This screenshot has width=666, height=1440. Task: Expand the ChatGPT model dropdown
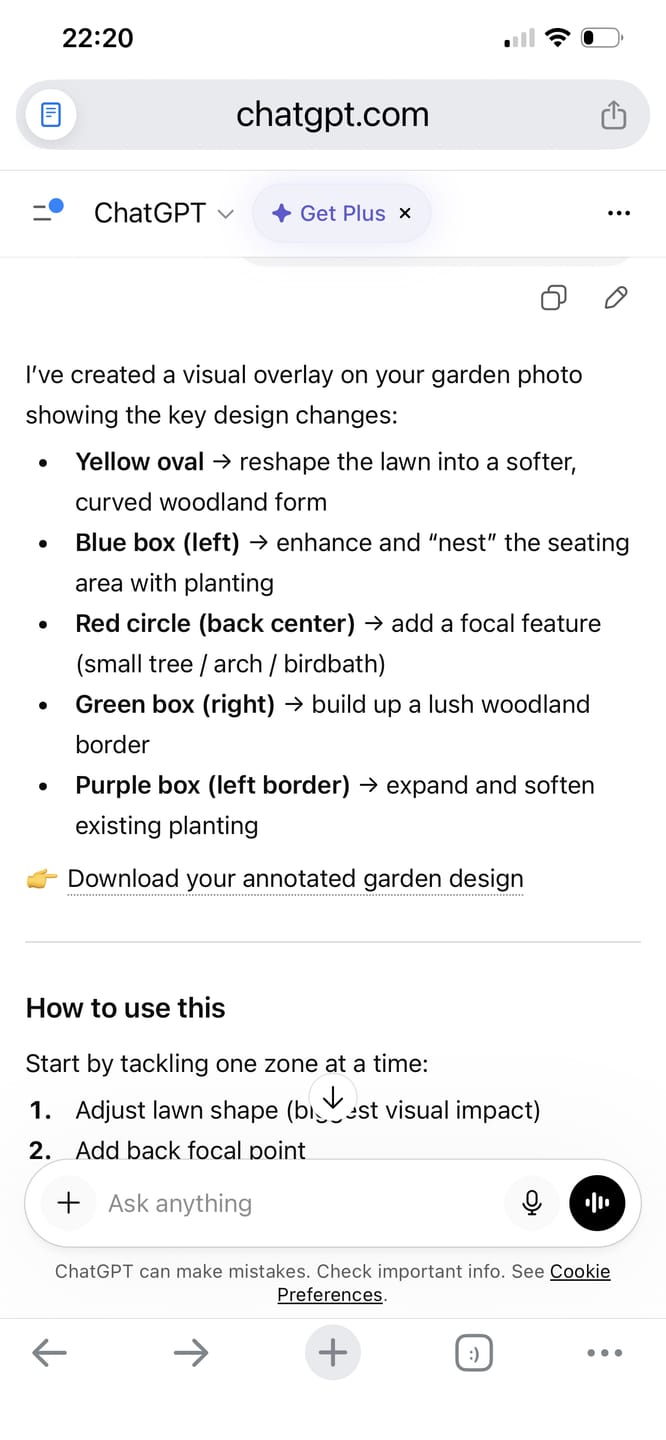164,213
